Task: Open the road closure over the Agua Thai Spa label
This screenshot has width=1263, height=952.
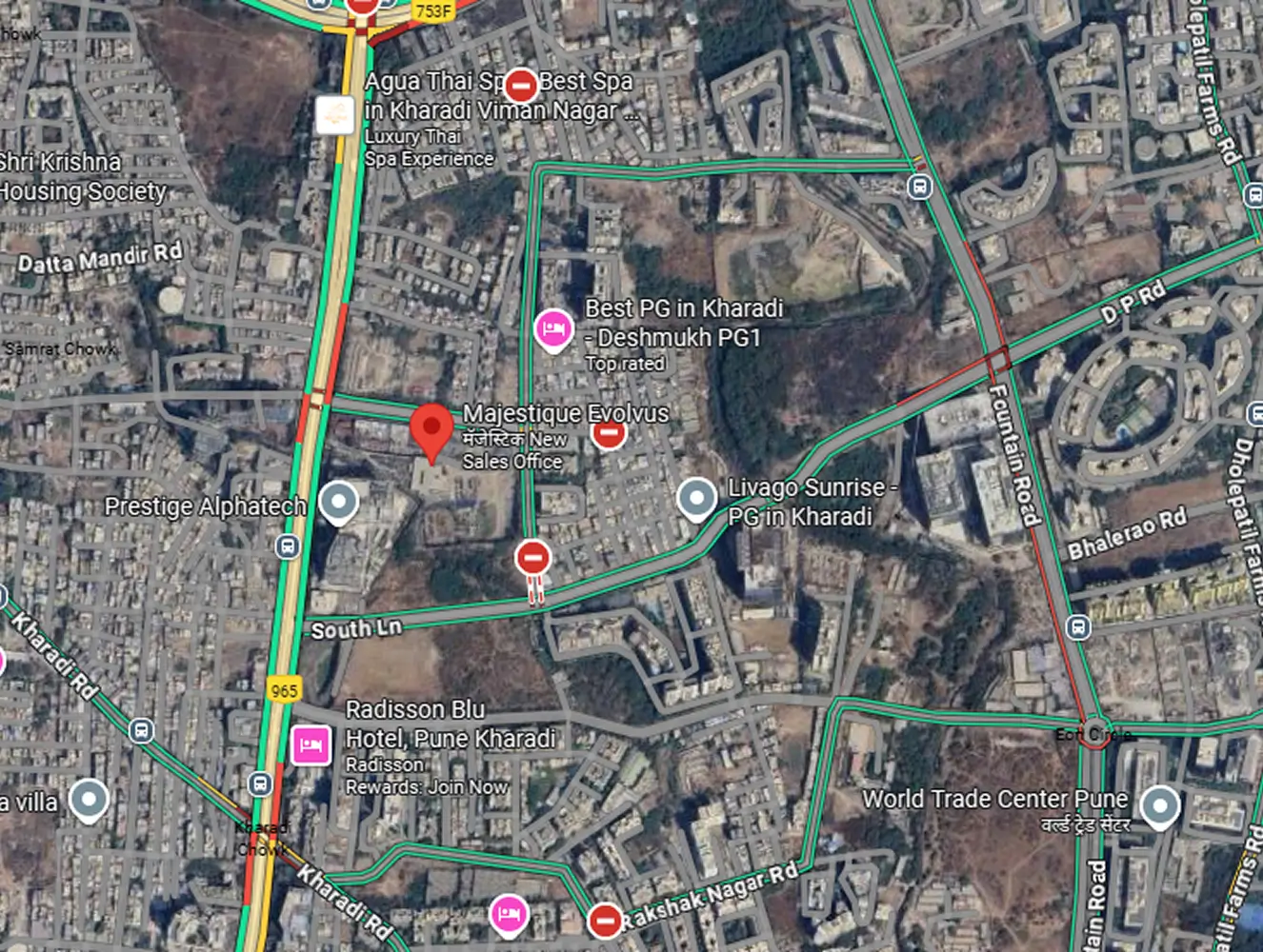Action: point(520,86)
